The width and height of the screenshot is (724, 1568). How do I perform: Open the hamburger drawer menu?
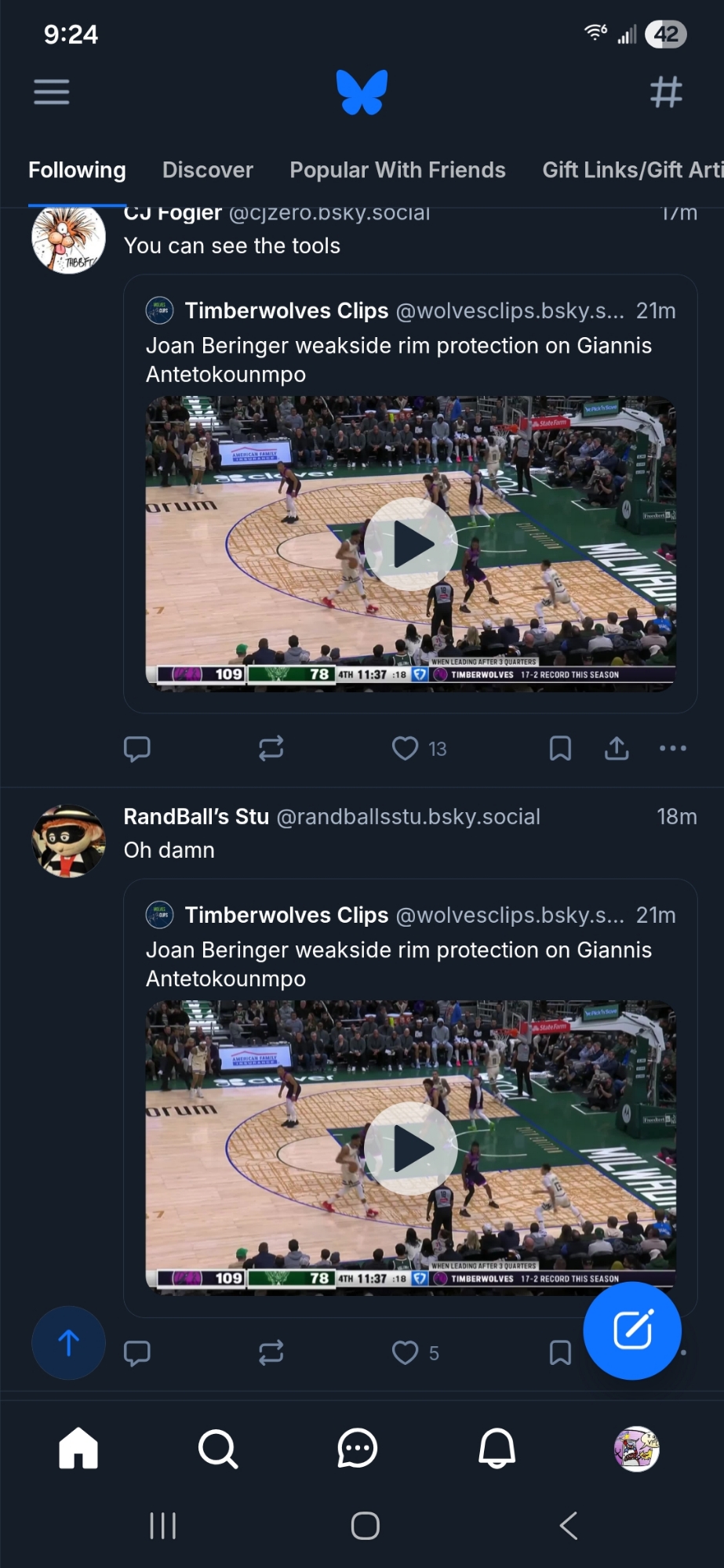[52, 92]
